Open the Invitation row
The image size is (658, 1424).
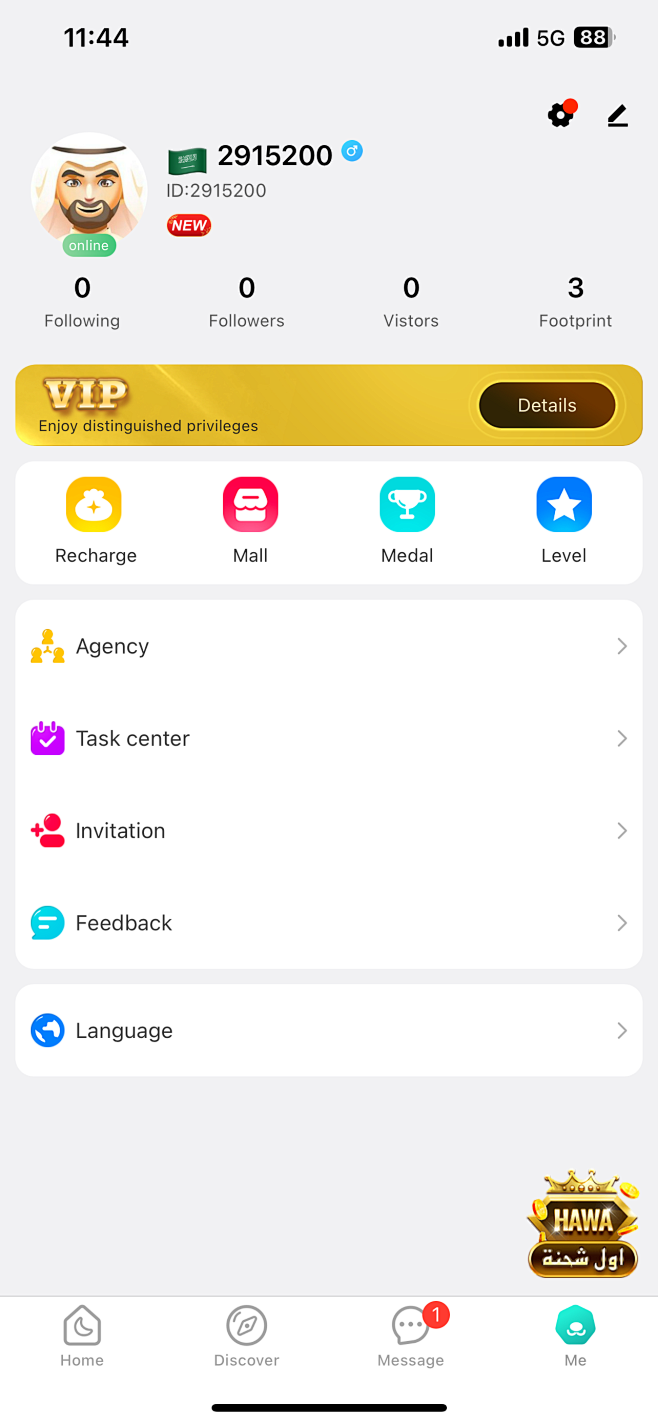pyautogui.click(x=329, y=831)
